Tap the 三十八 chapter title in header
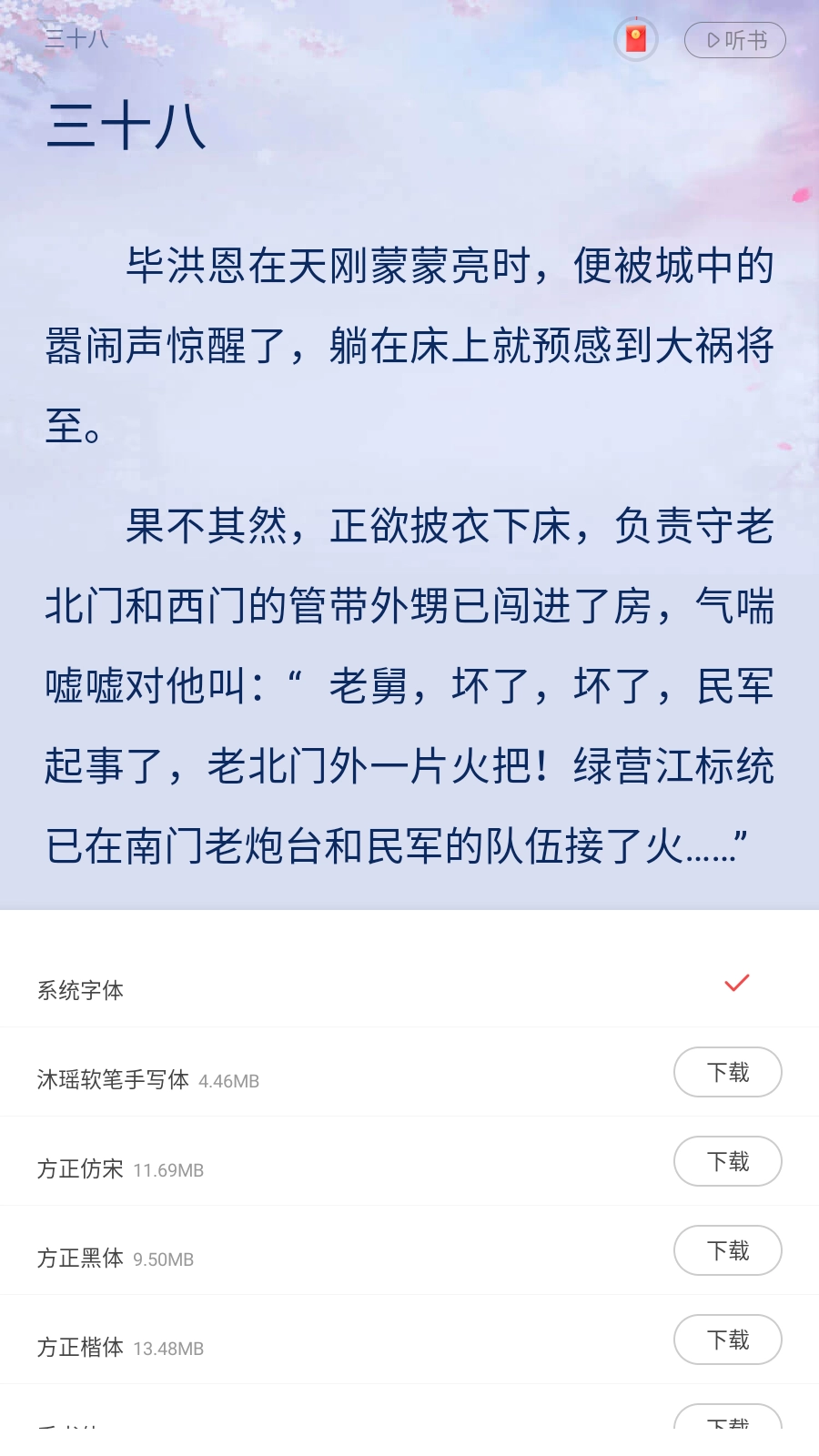Screen dimensions: 819x1456 (x=73, y=40)
